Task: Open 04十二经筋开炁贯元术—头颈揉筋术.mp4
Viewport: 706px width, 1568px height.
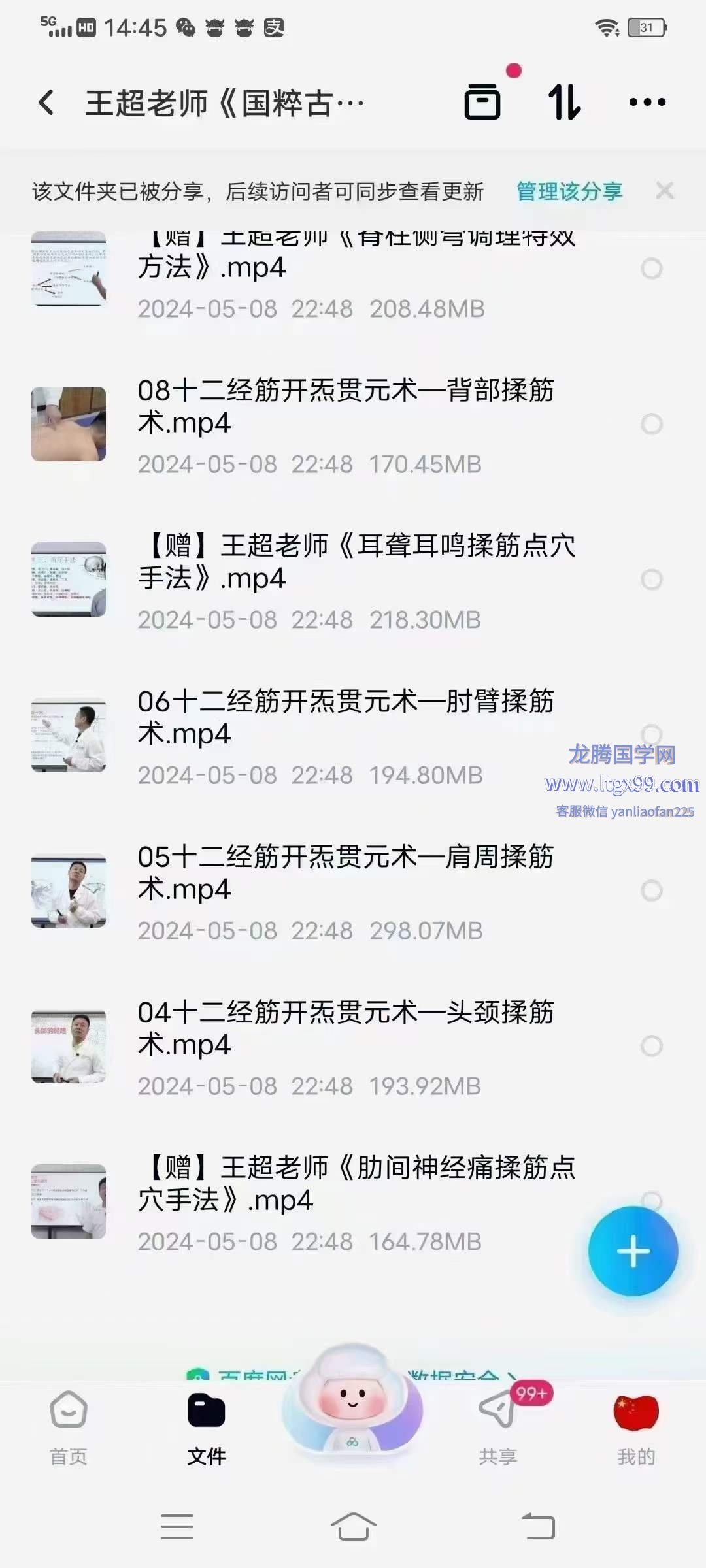Action: (x=345, y=1028)
